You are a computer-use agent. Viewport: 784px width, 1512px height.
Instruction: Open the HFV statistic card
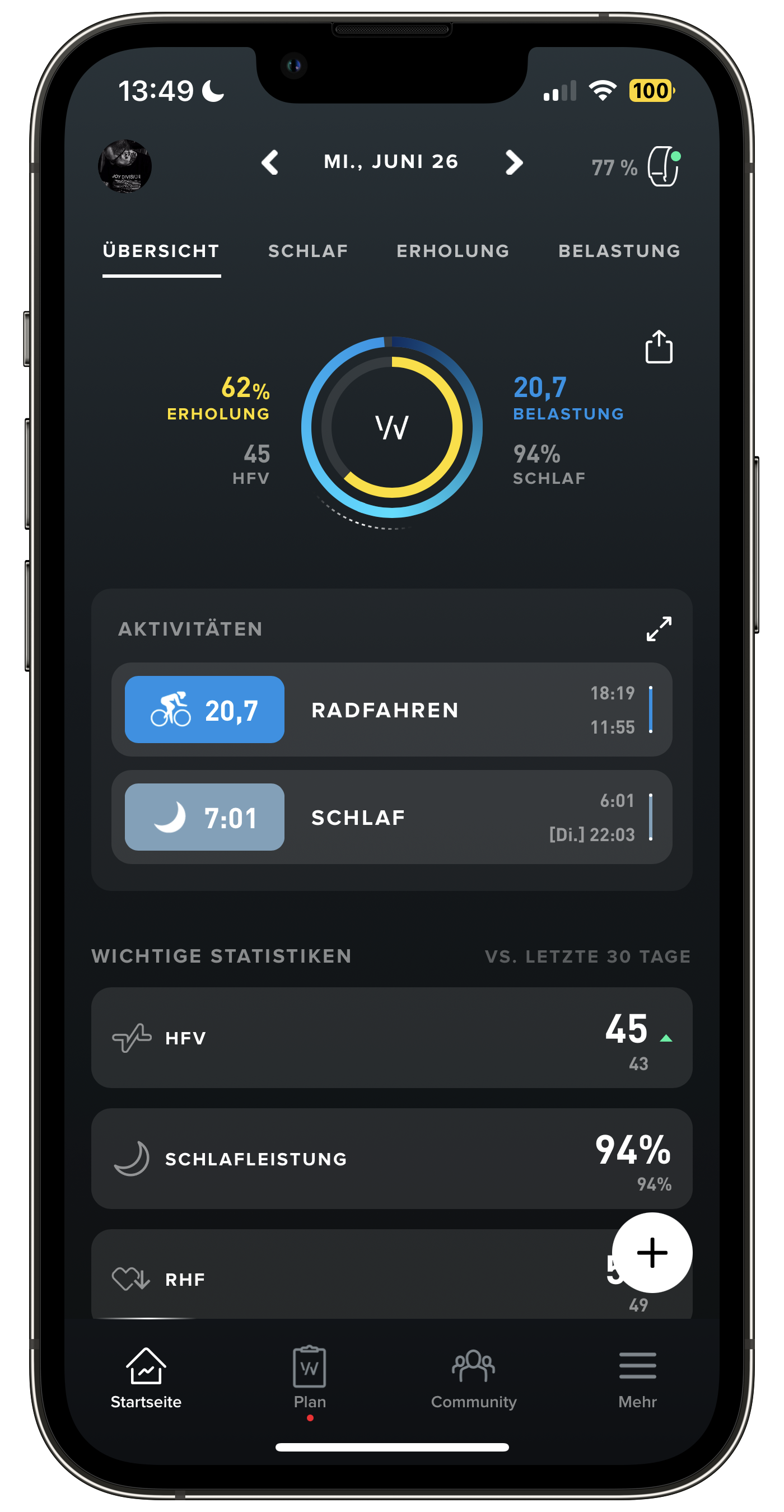pyautogui.click(x=391, y=1038)
